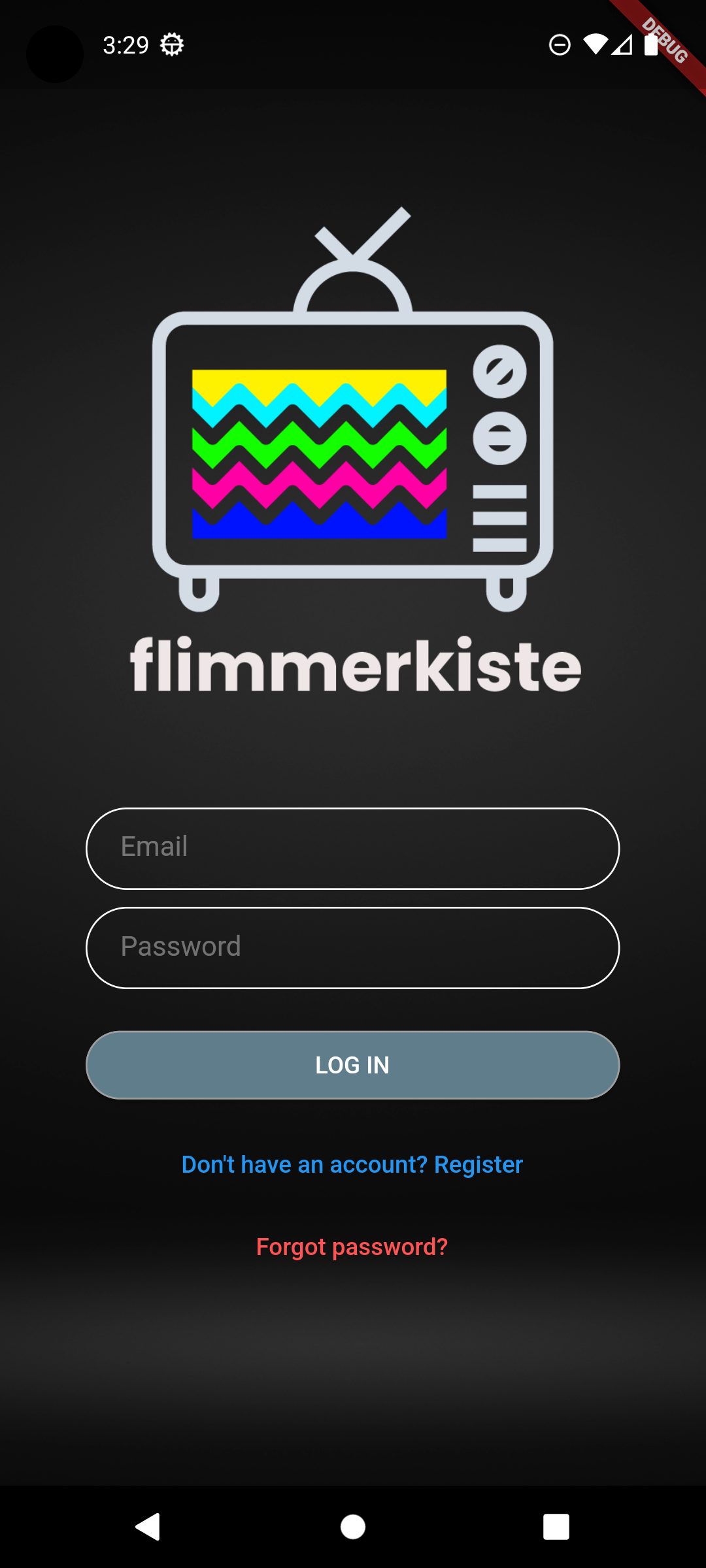Focus the Email input field

tap(352, 849)
